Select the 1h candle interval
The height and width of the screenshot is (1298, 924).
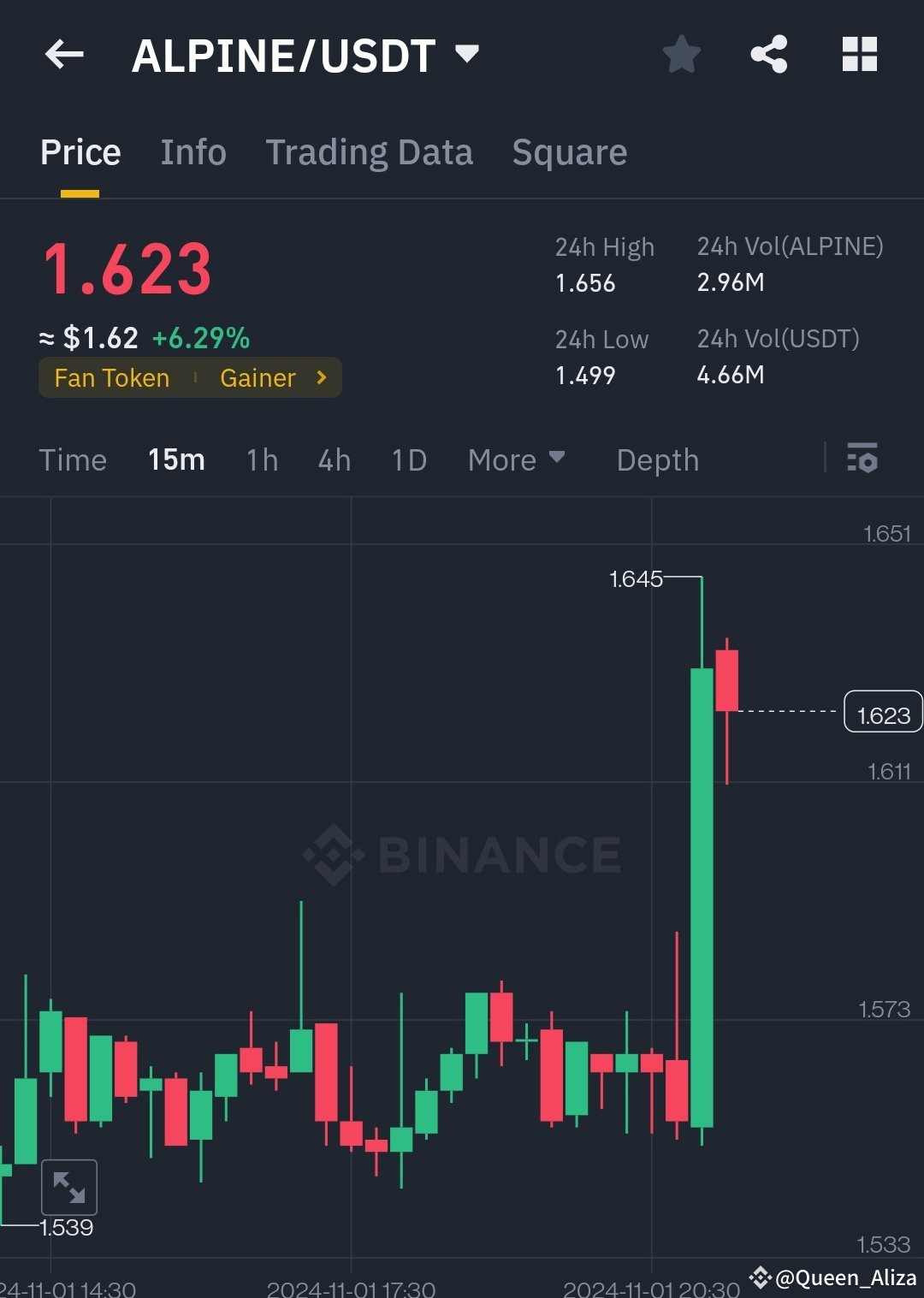[x=261, y=459]
